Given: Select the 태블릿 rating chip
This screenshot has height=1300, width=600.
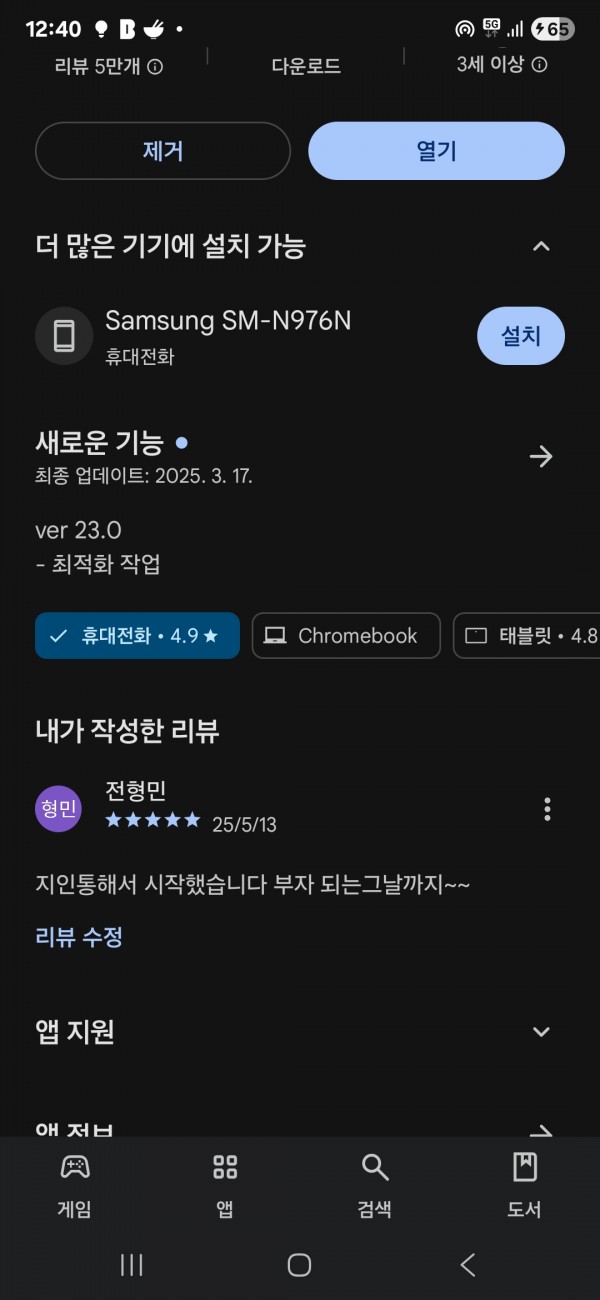Looking at the screenshot, I should point(527,636).
